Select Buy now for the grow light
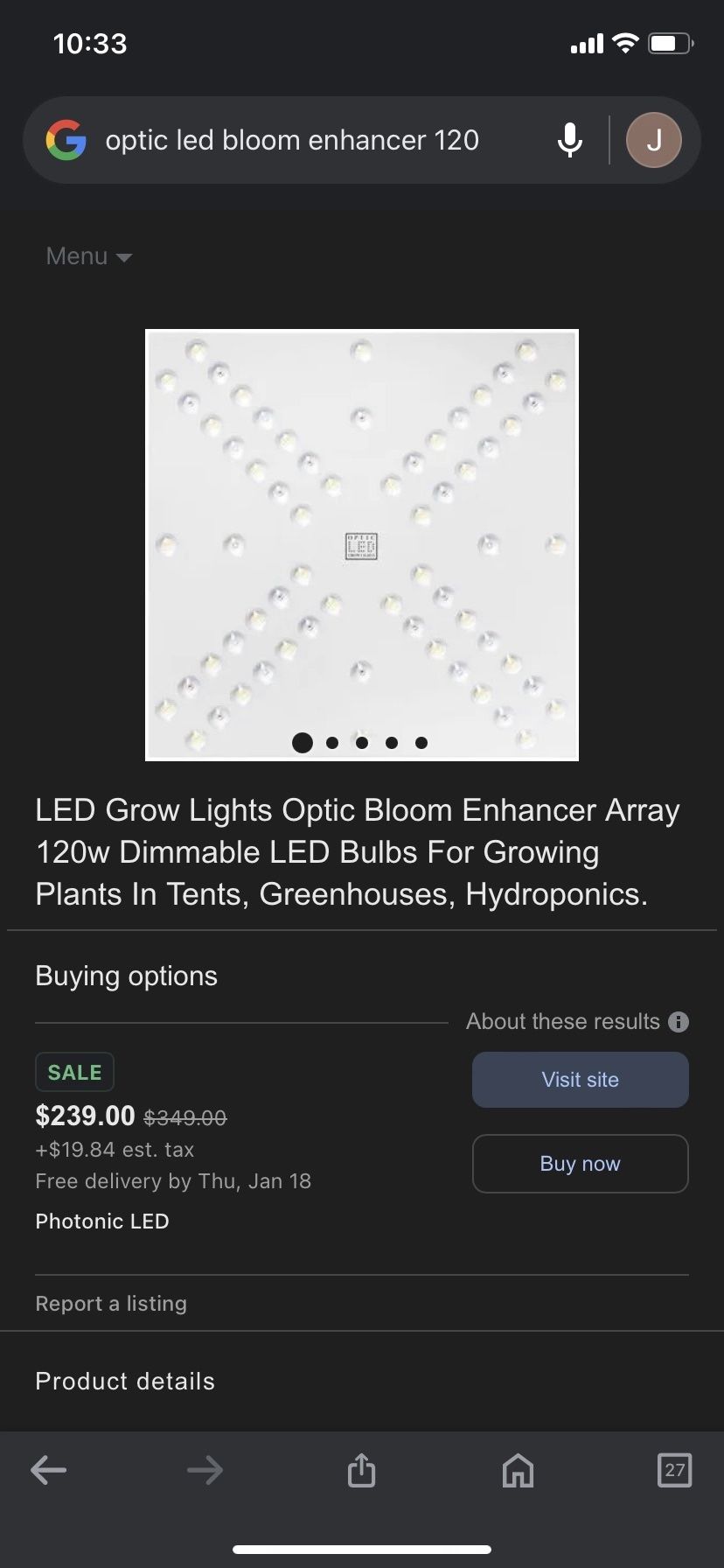 tap(580, 1164)
